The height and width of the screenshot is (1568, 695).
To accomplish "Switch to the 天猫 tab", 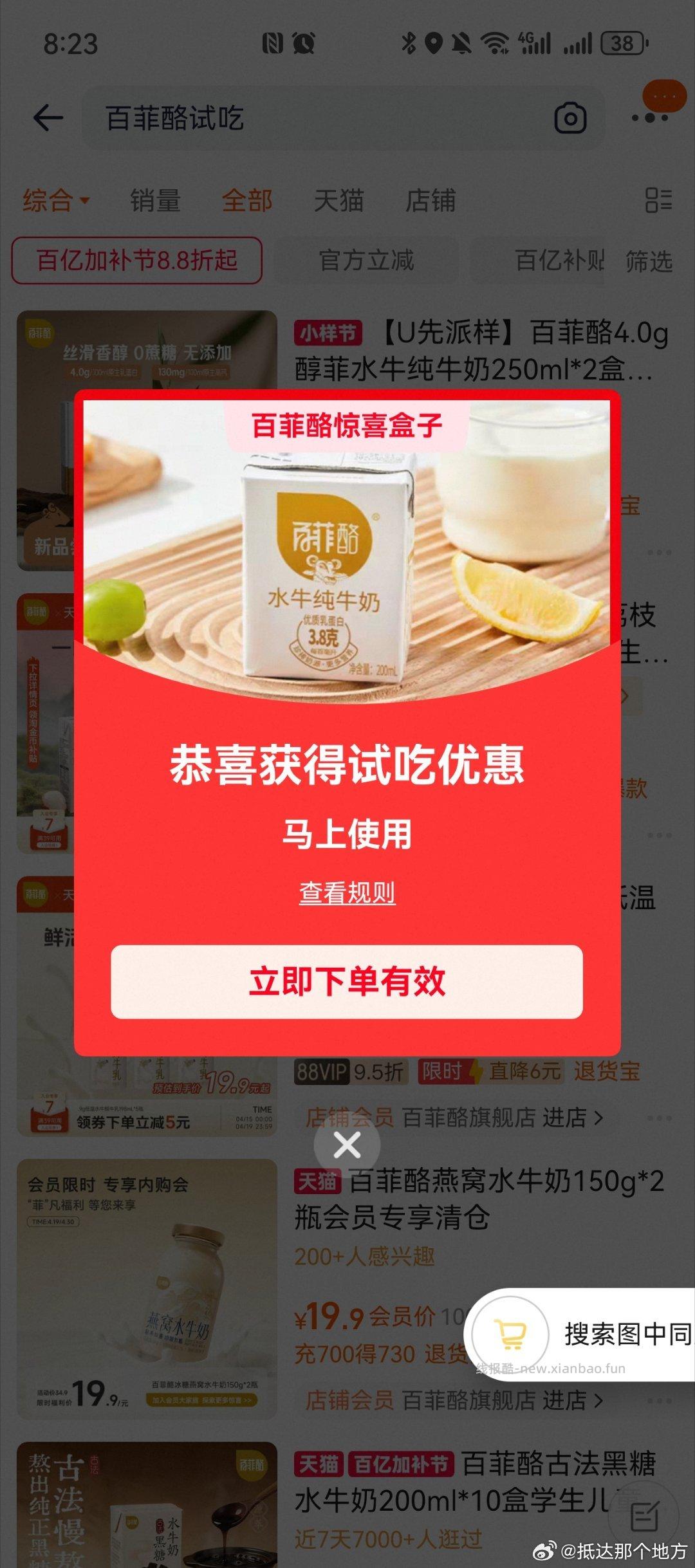I will coord(340,201).
